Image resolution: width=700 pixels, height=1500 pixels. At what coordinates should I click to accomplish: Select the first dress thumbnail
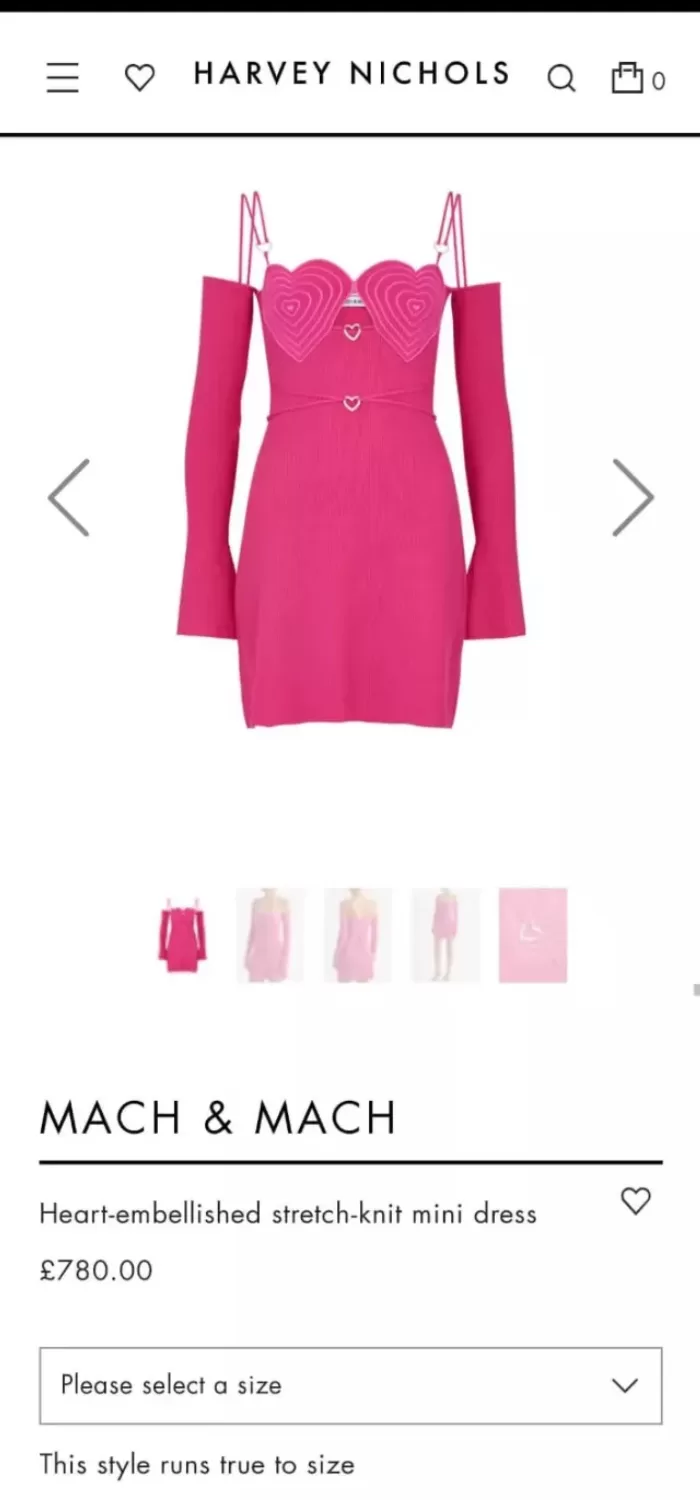(x=182, y=936)
